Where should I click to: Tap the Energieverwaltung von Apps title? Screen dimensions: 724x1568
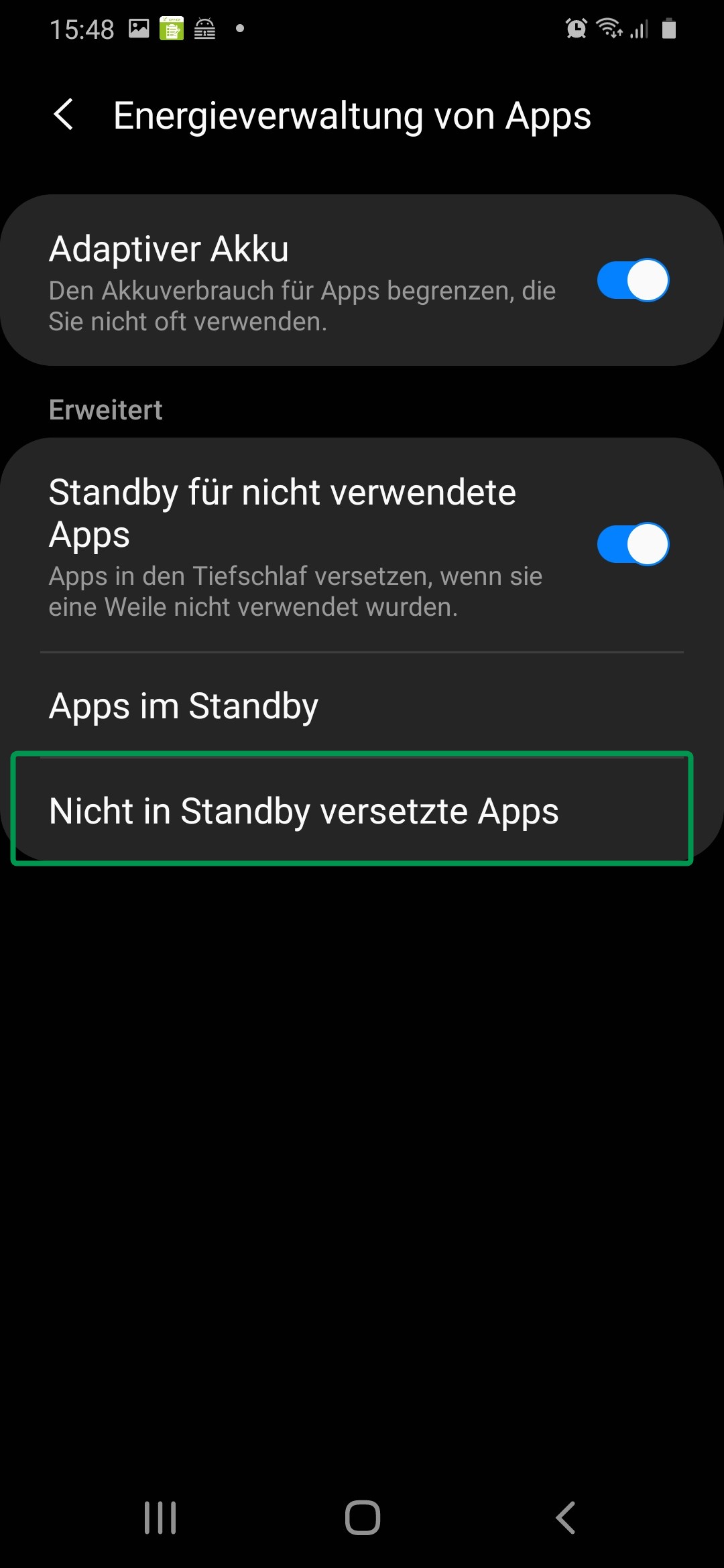[352, 115]
